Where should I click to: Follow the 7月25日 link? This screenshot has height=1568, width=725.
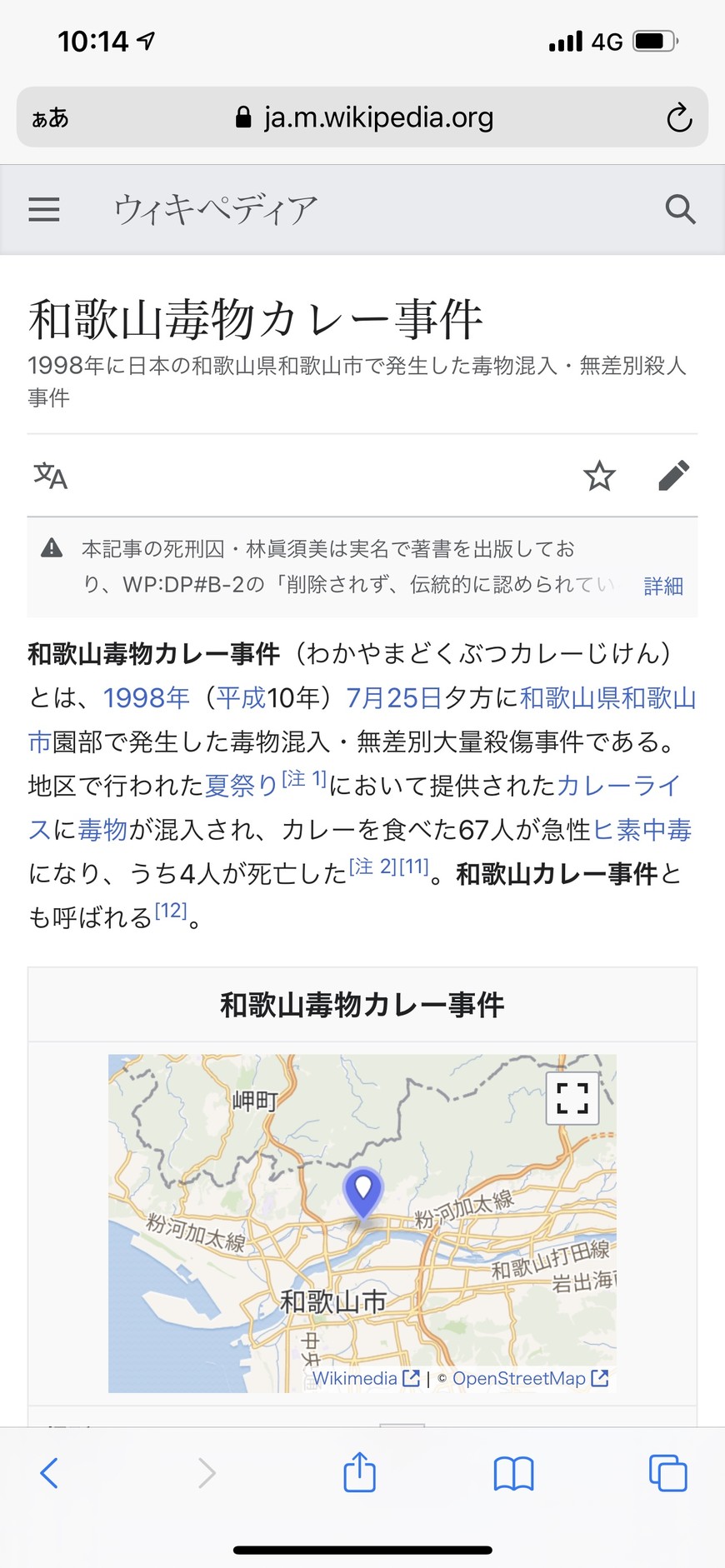[x=393, y=697]
